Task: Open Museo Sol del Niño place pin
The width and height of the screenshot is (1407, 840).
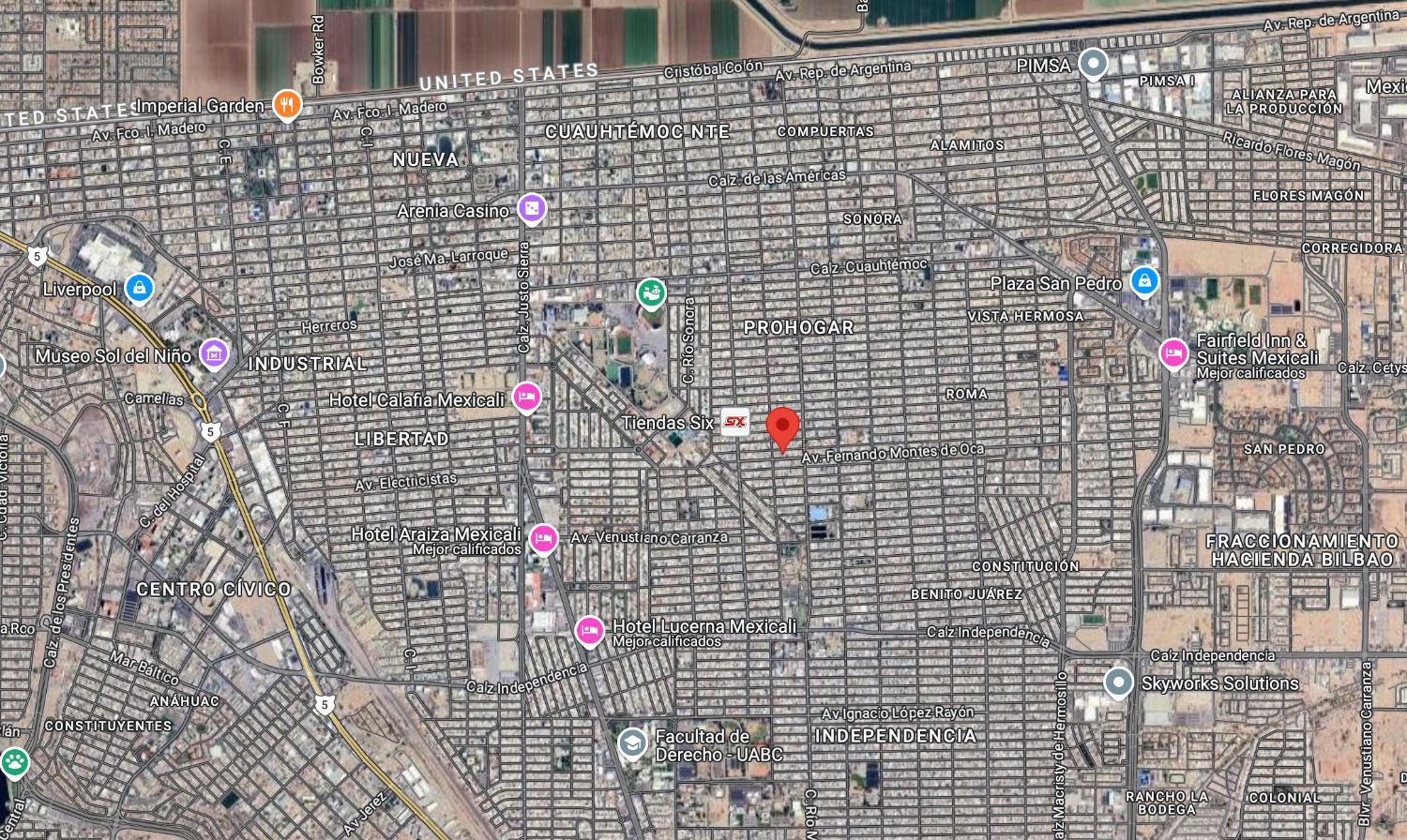Action: click(214, 353)
